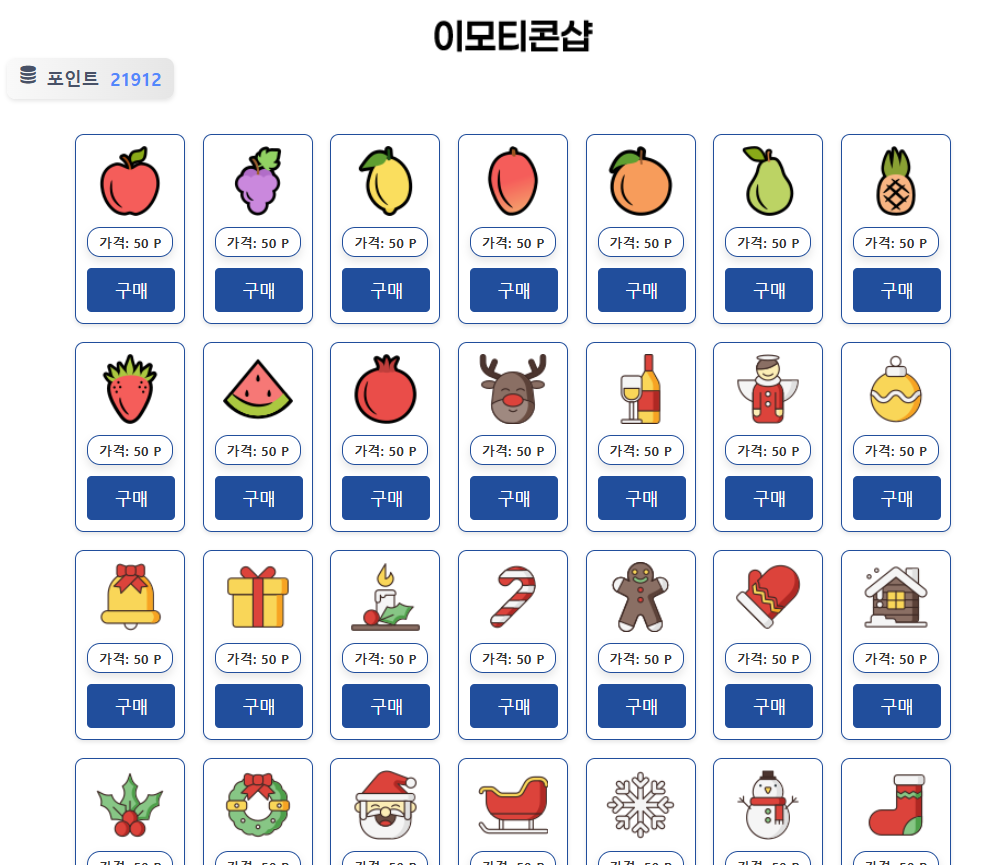Buy the watermelon slice emoticon
Viewport: 989px width, 865px height.
[x=258, y=498]
